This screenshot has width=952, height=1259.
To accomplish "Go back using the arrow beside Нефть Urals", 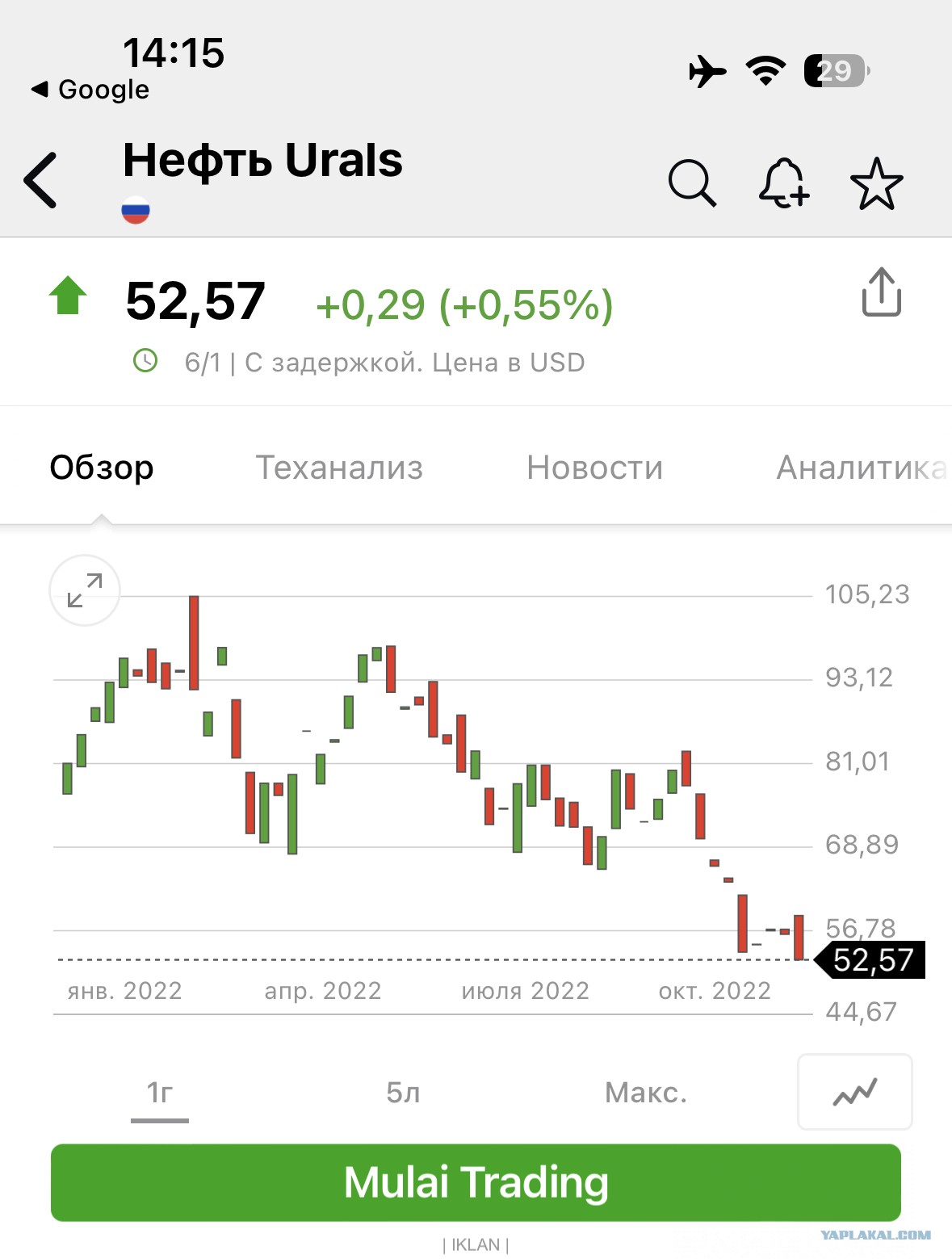I will [40, 180].
